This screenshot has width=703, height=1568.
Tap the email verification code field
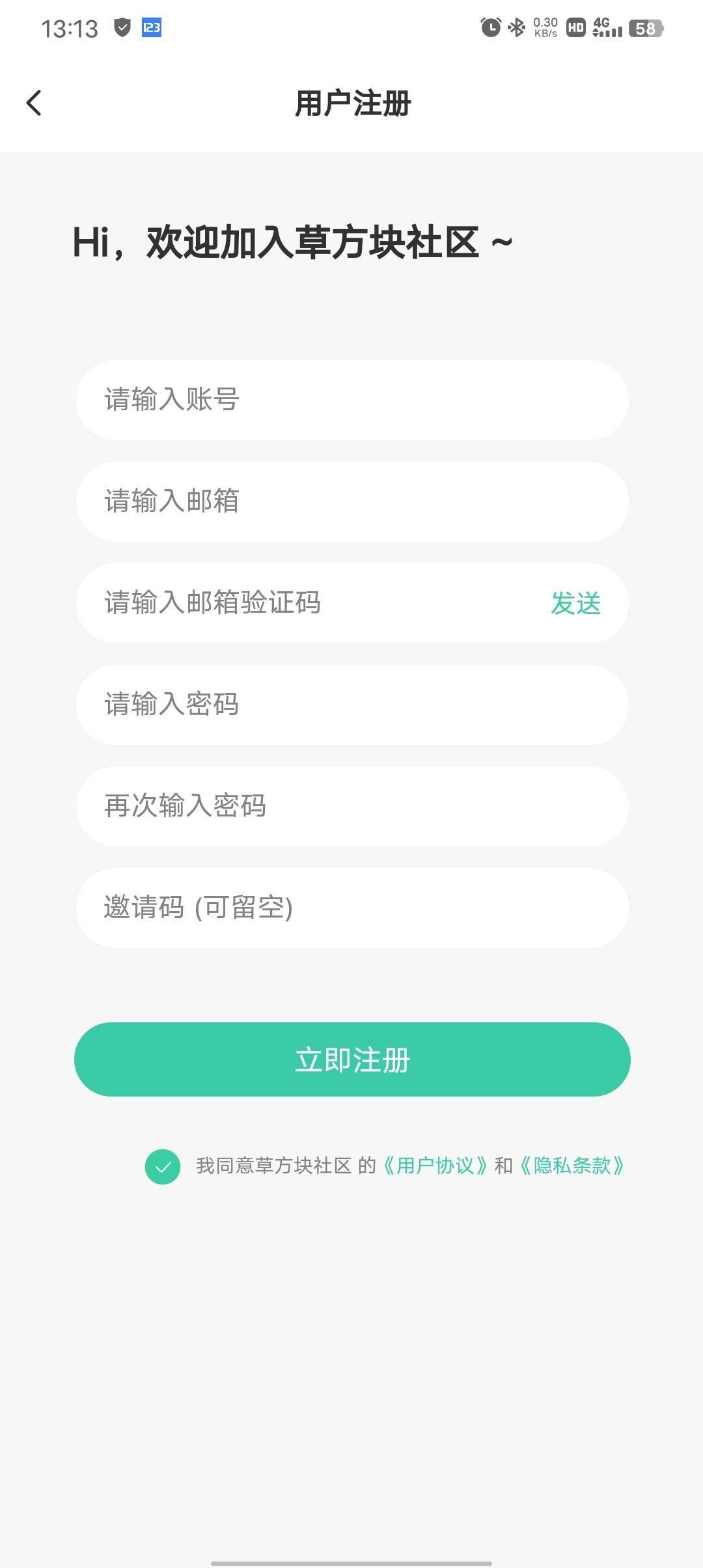(x=312, y=603)
